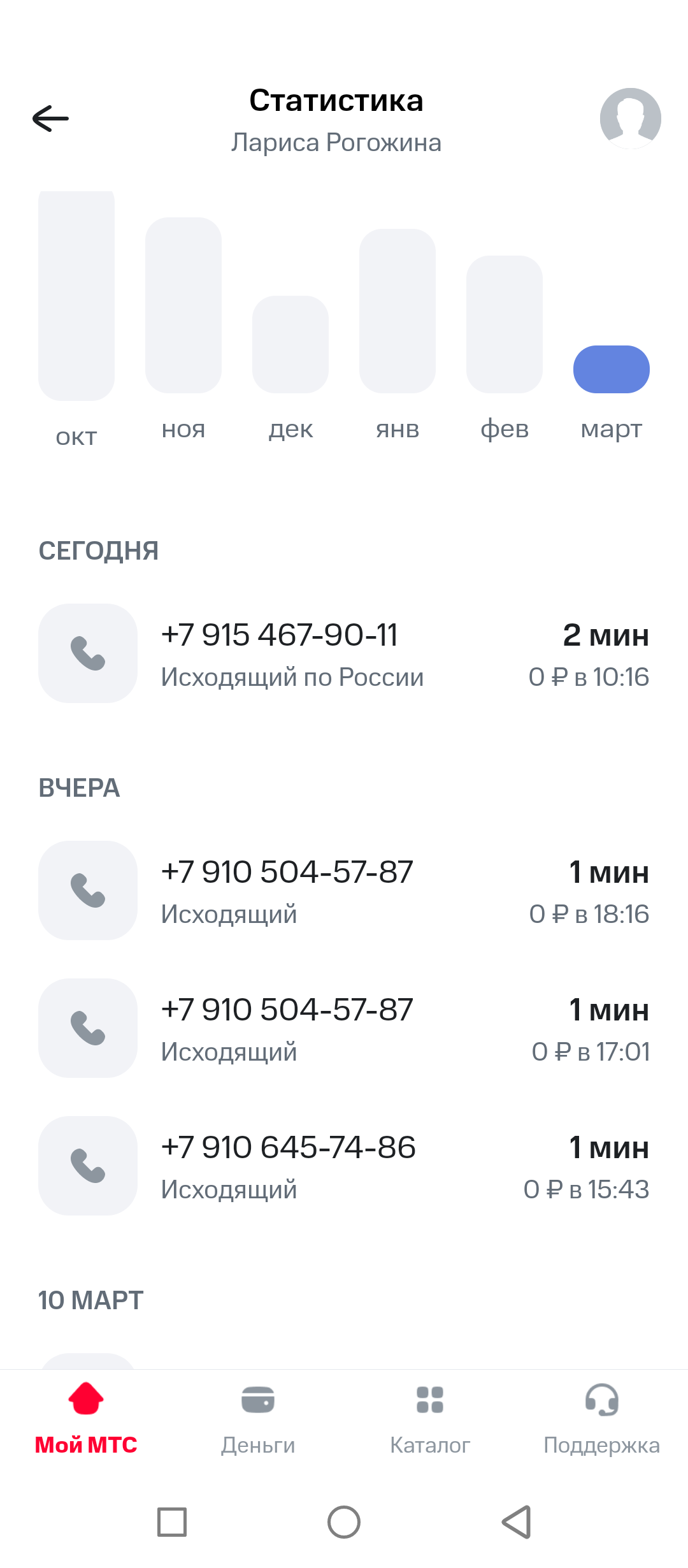The width and height of the screenshot is (688, 1568).
Task: Open the call to +7 915 467-90-11
Action: point(344,654)
